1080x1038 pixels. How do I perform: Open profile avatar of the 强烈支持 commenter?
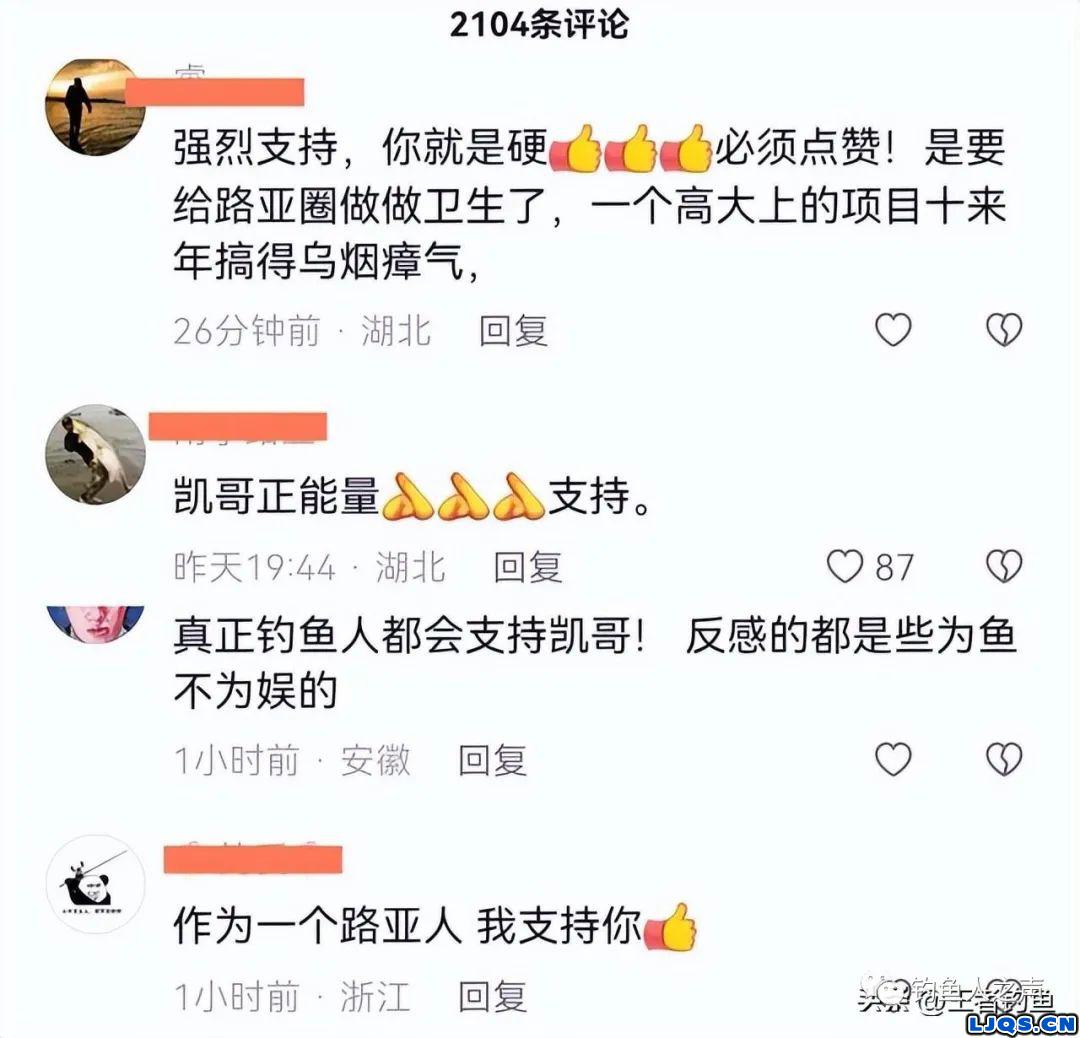95,106
